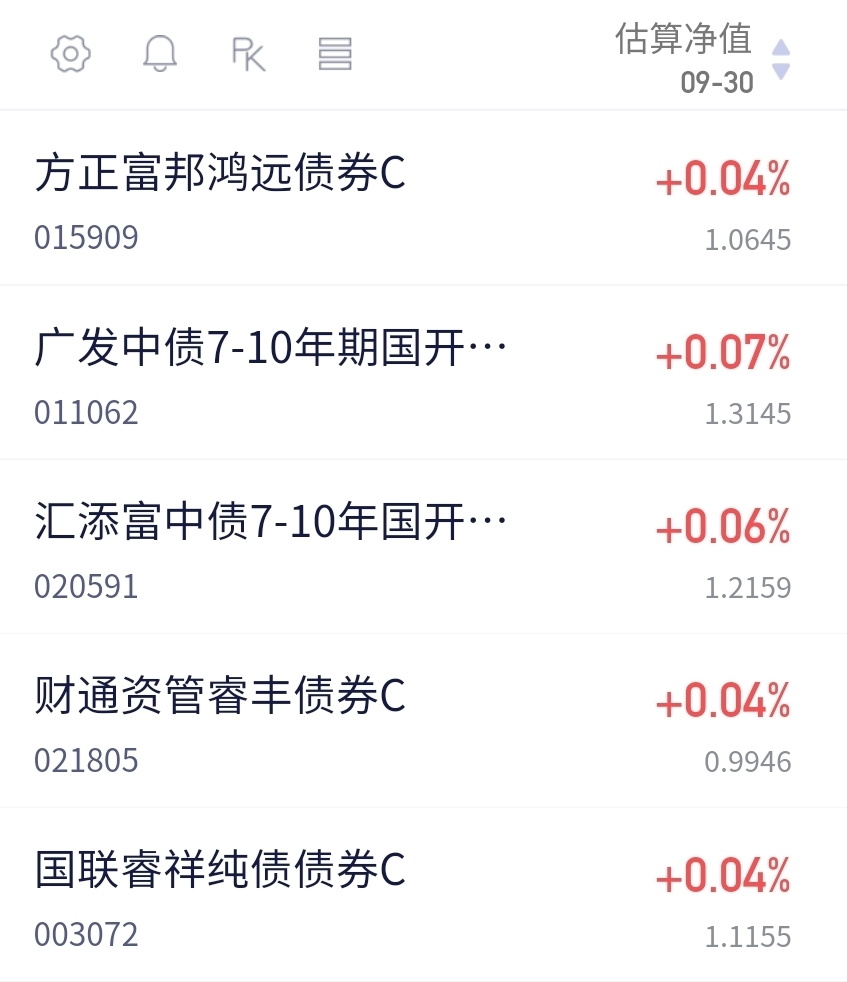Screen dimensions: 847x982
Task: Open the PK fund comparison
Action: pyautogui.click(x=248, y=54)
